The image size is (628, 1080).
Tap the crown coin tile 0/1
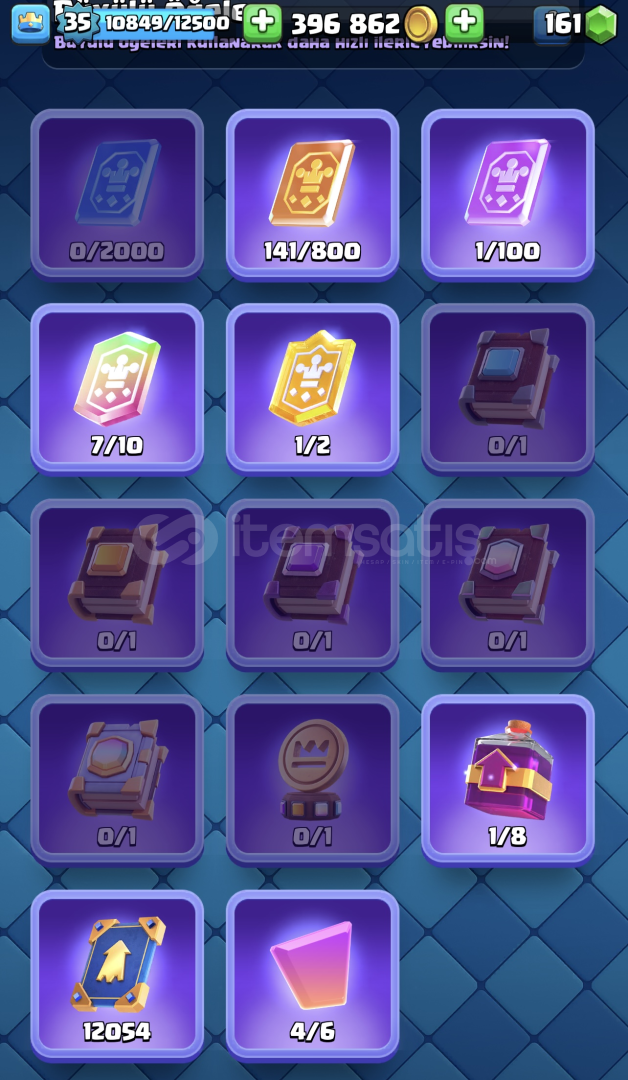(x=313, y=780)
